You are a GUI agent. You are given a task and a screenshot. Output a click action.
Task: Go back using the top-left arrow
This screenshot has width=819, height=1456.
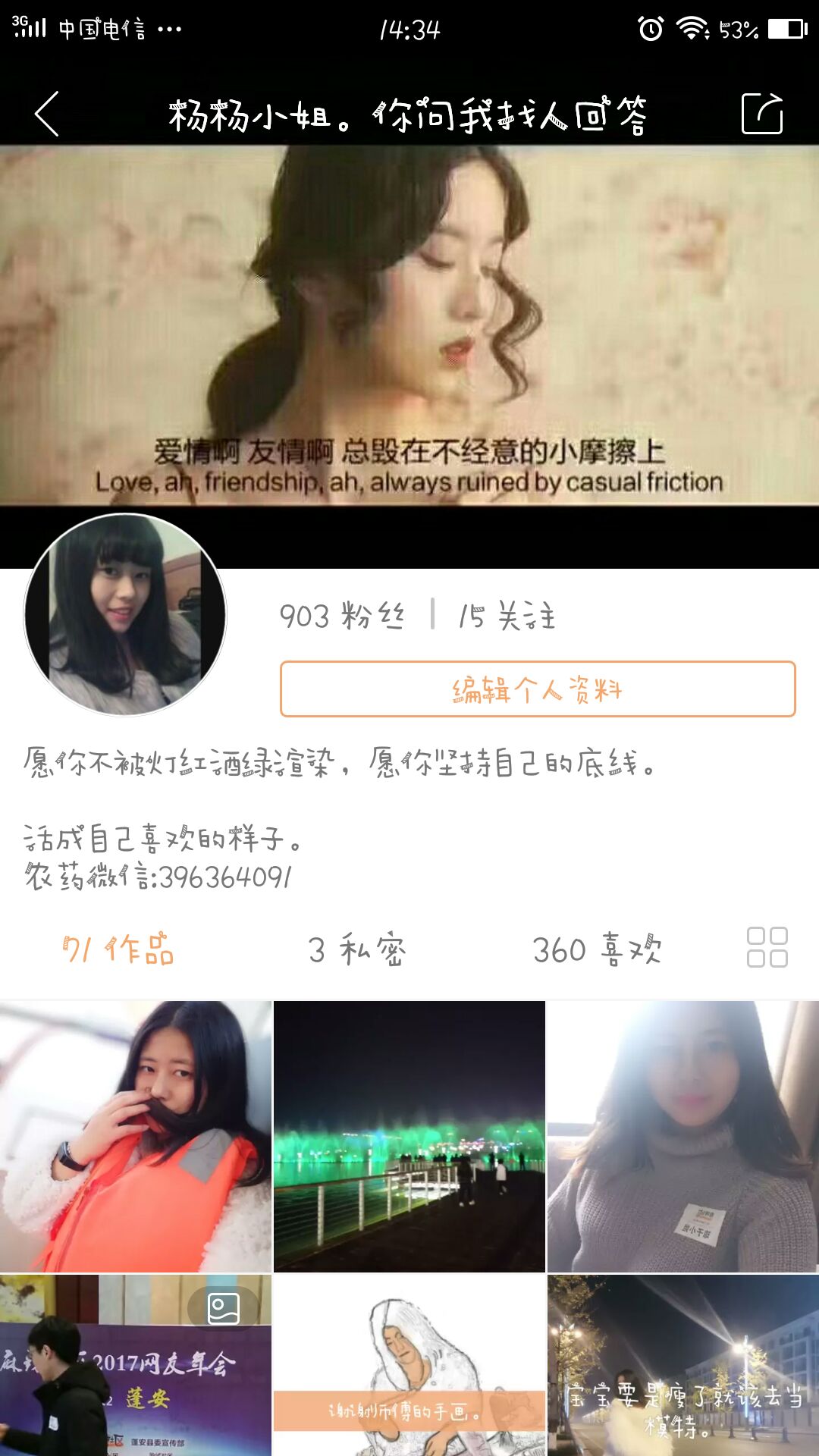(47, 115)
